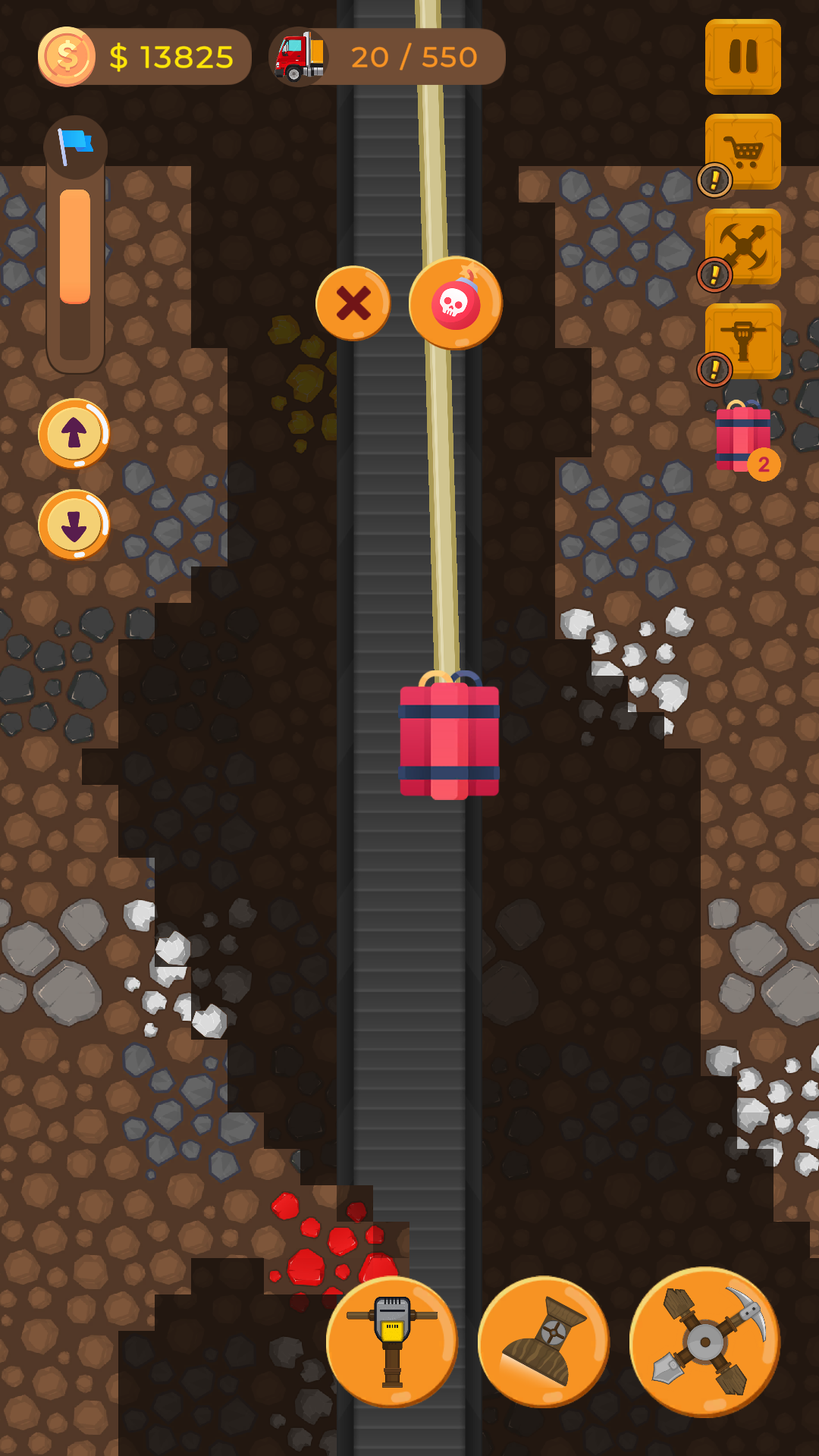Choose the jackhammer tool
819x1456 pixels.
pyautogui.click(x=392, y=1342)
